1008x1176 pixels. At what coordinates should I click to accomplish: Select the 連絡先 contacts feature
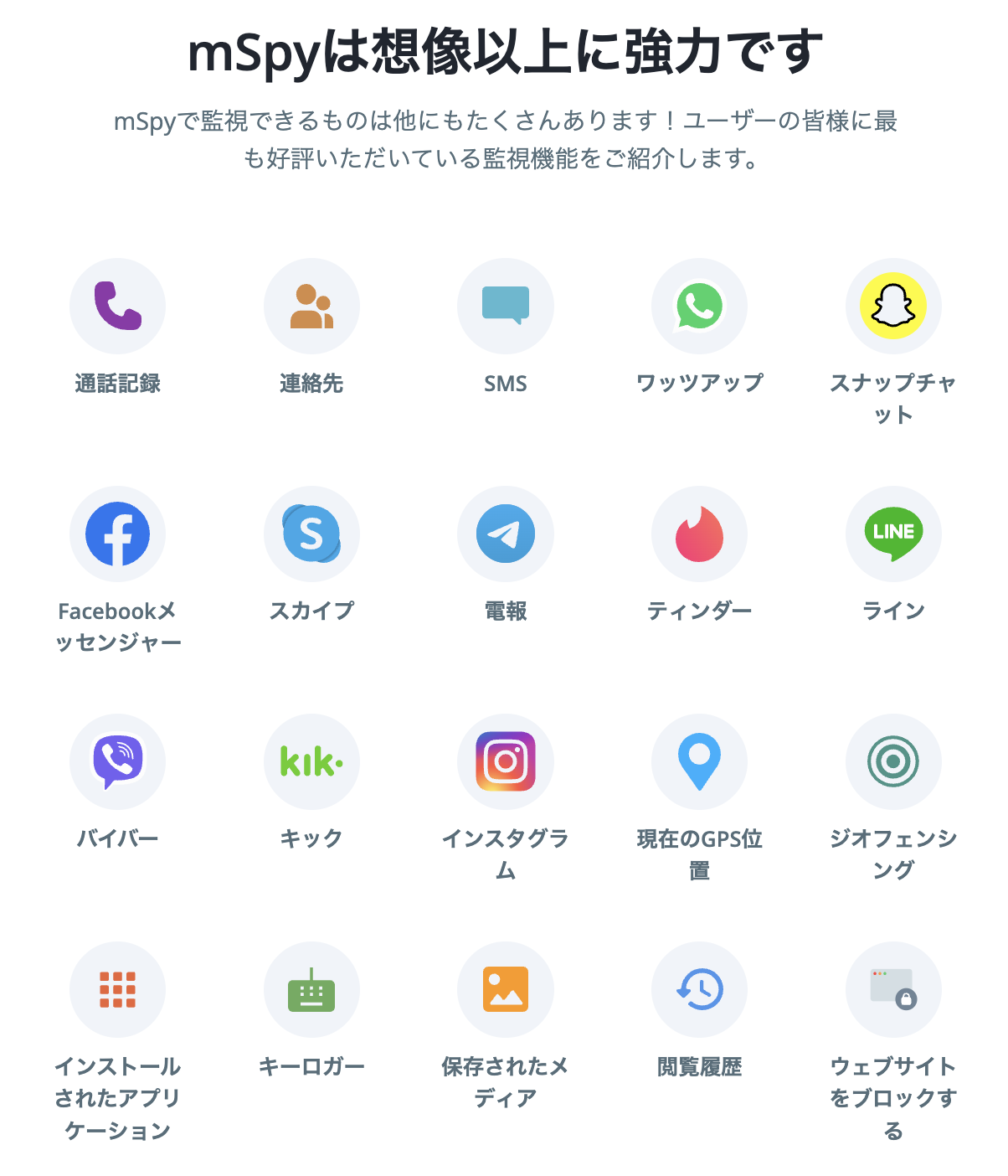click(311, 307)
